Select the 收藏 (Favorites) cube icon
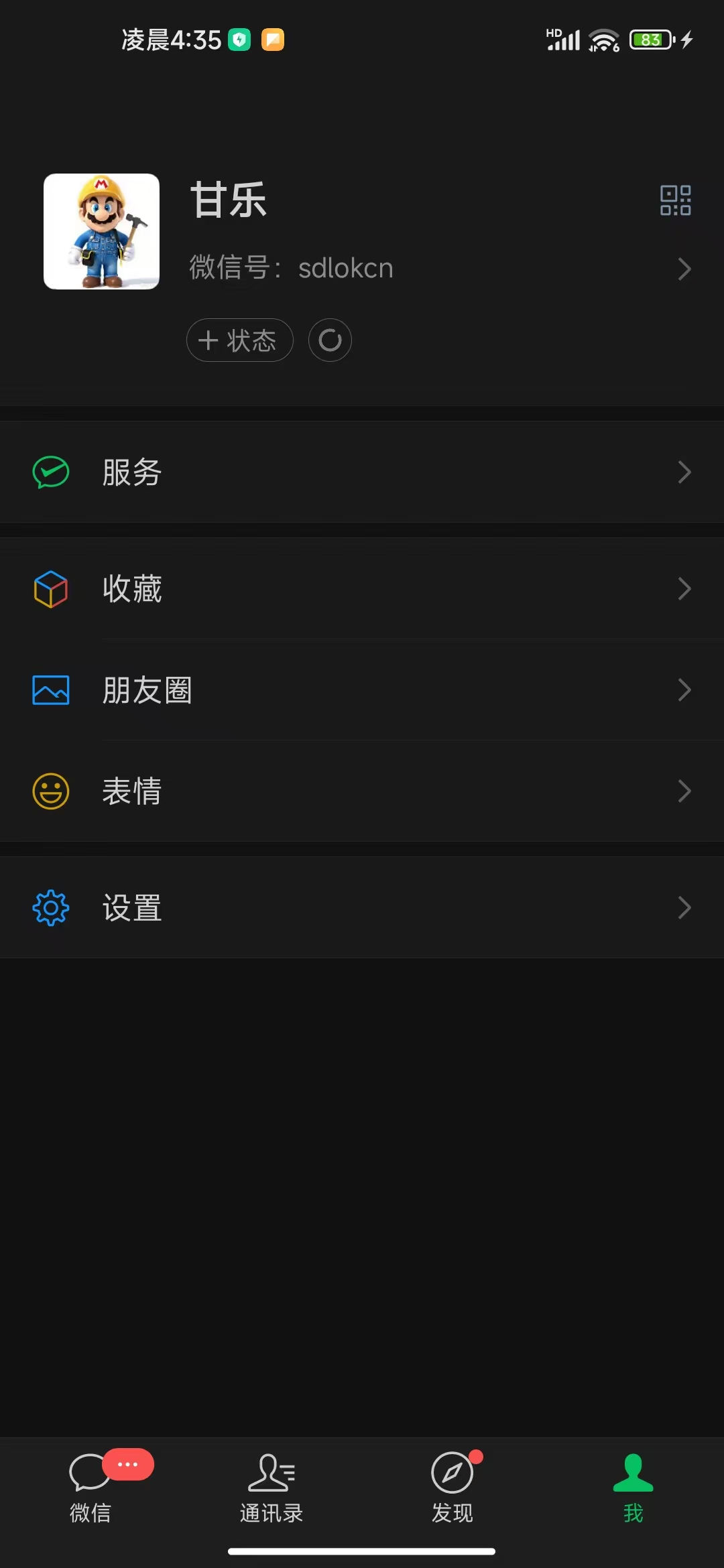The image size is (724, 1568). coord(50,588)
